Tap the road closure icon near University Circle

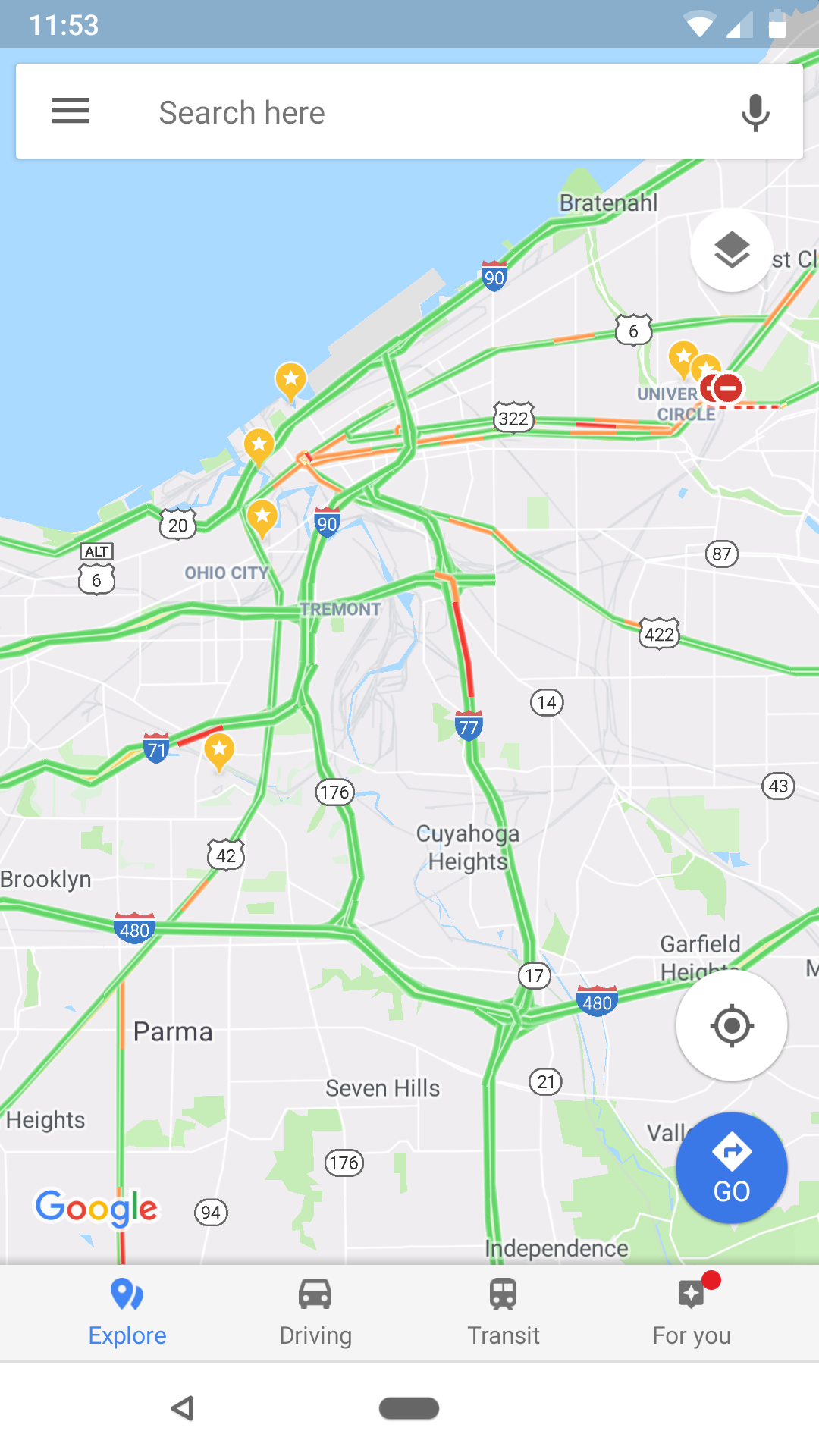726,388
